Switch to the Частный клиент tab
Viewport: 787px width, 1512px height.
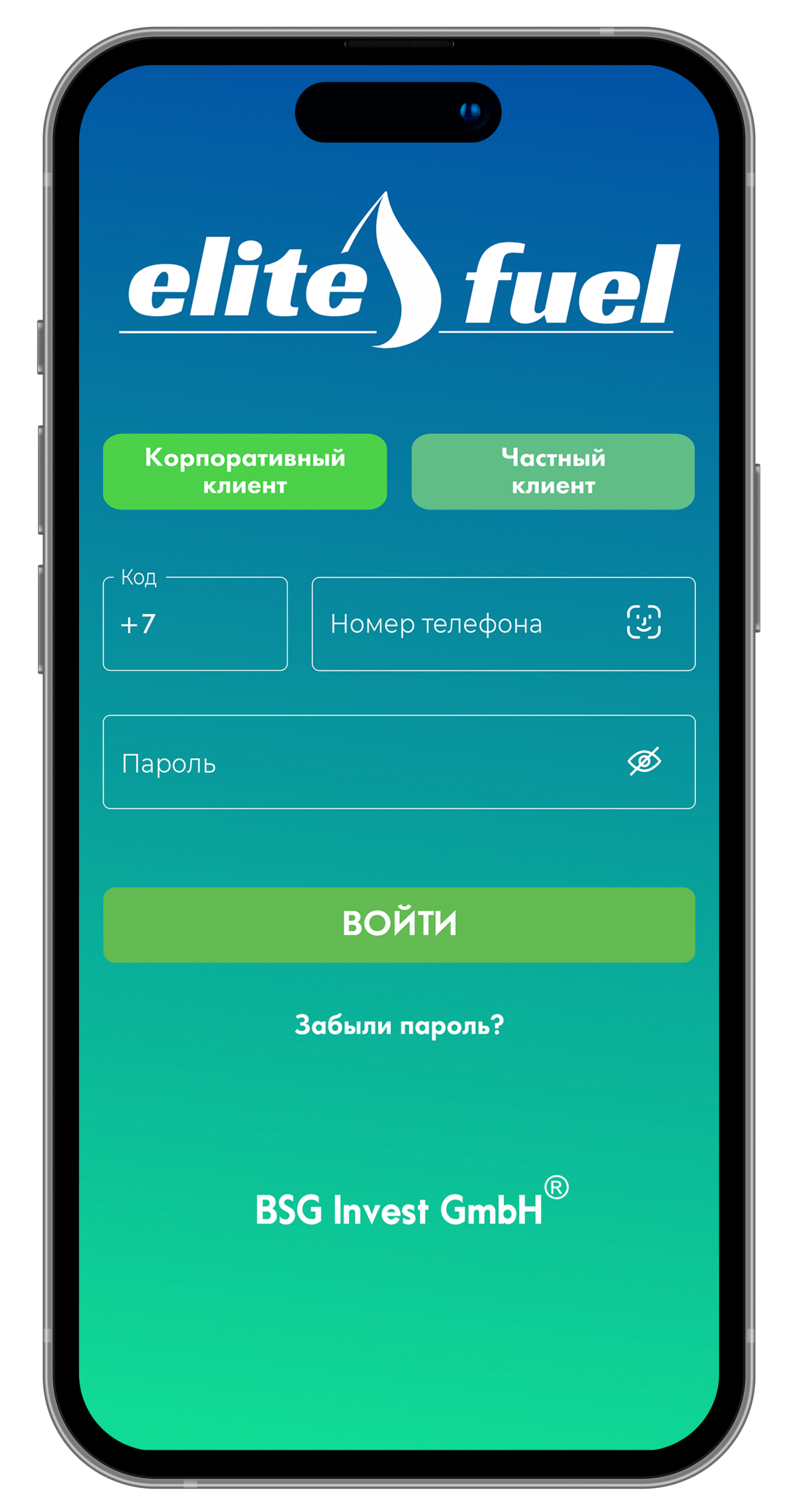[553, 472]
